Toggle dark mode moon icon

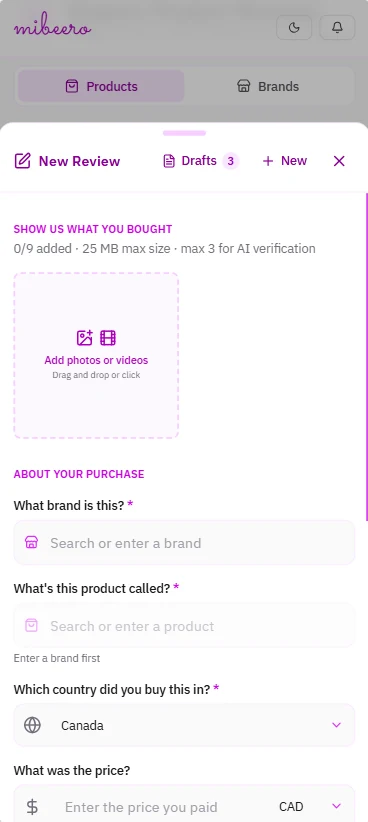(294, 28)
